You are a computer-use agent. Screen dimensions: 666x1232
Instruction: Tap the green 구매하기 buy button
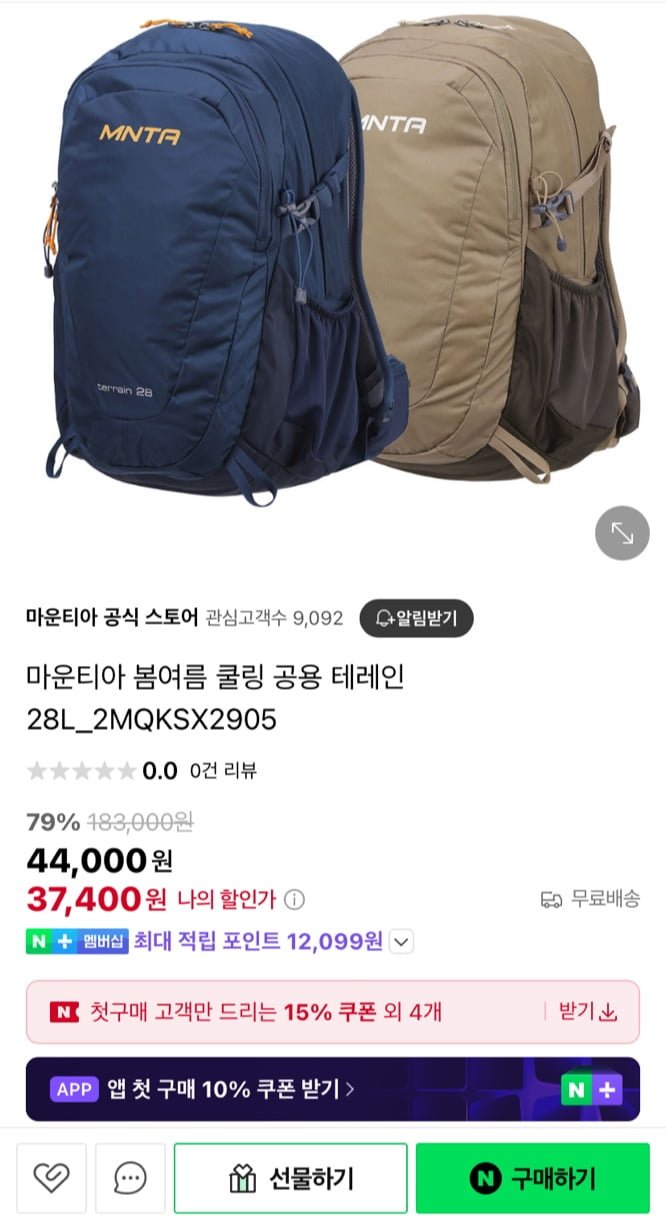534,1178
